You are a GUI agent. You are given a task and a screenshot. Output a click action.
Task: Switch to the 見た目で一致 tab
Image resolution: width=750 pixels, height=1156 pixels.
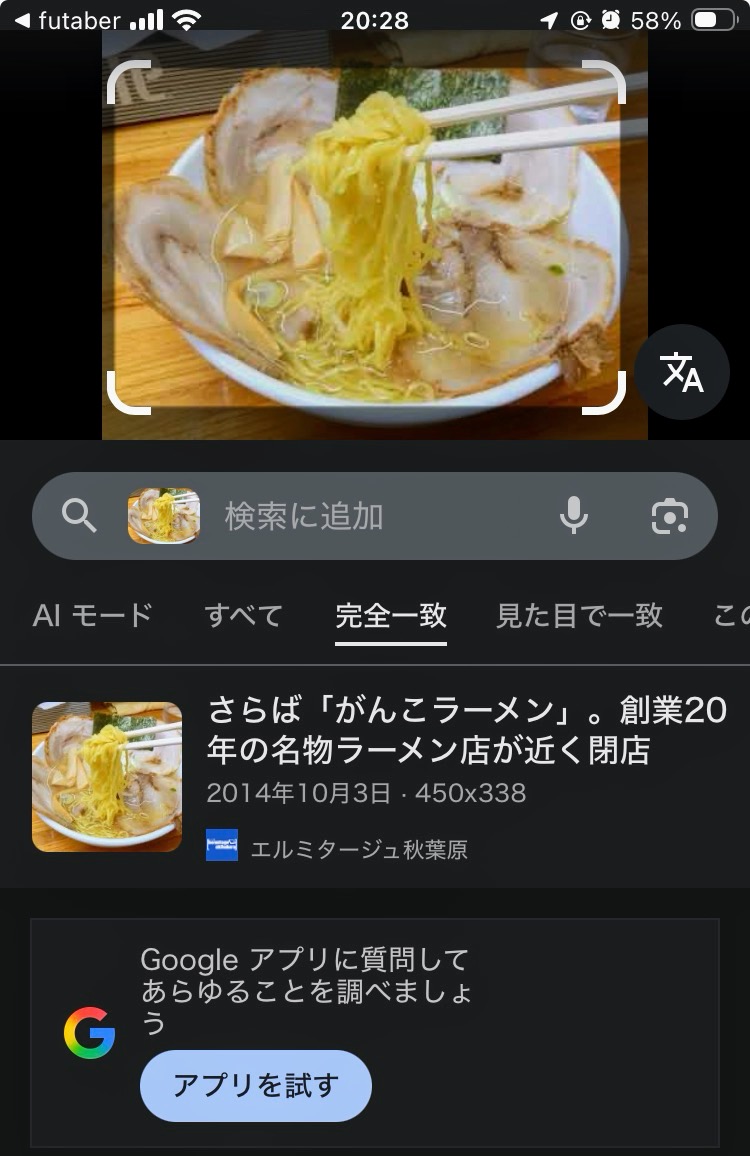[579, 615]
